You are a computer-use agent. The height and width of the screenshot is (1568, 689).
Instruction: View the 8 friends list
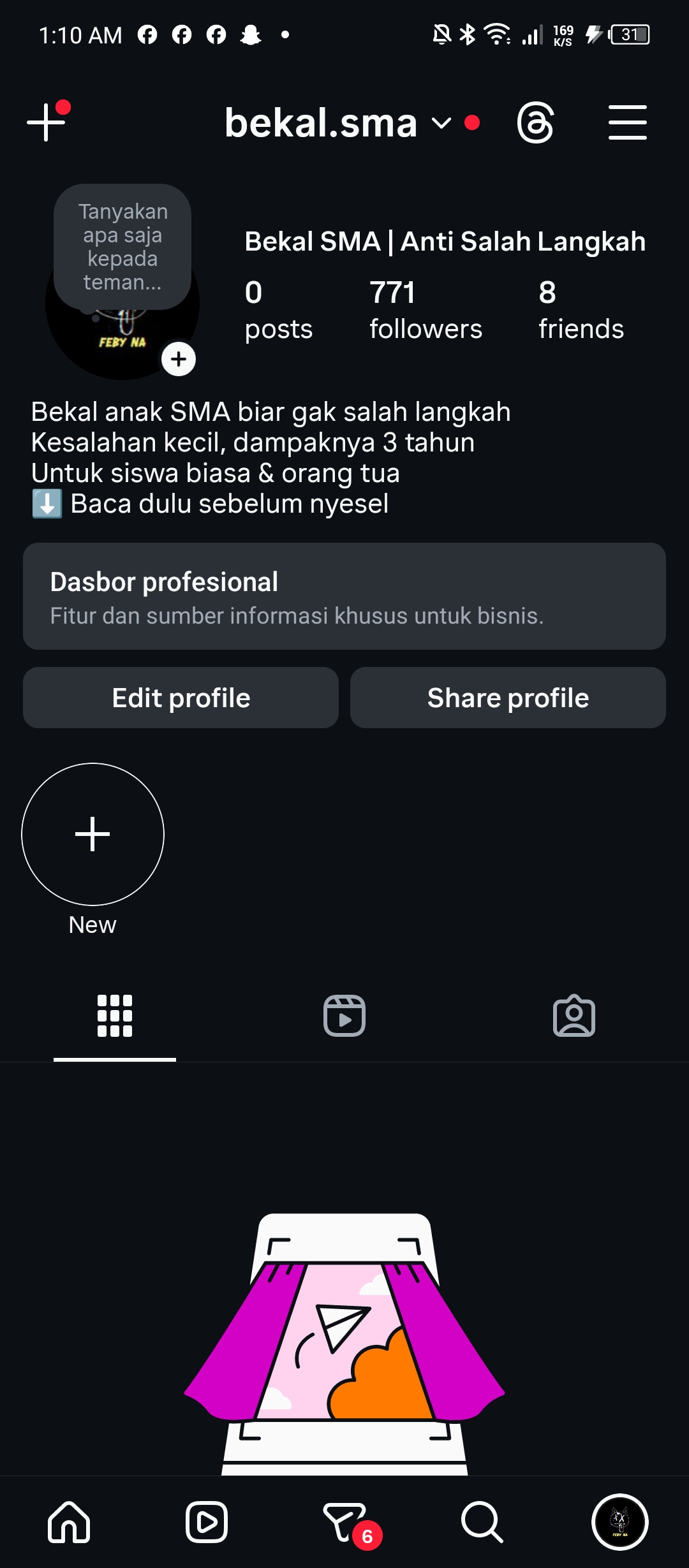click(581, 311)
